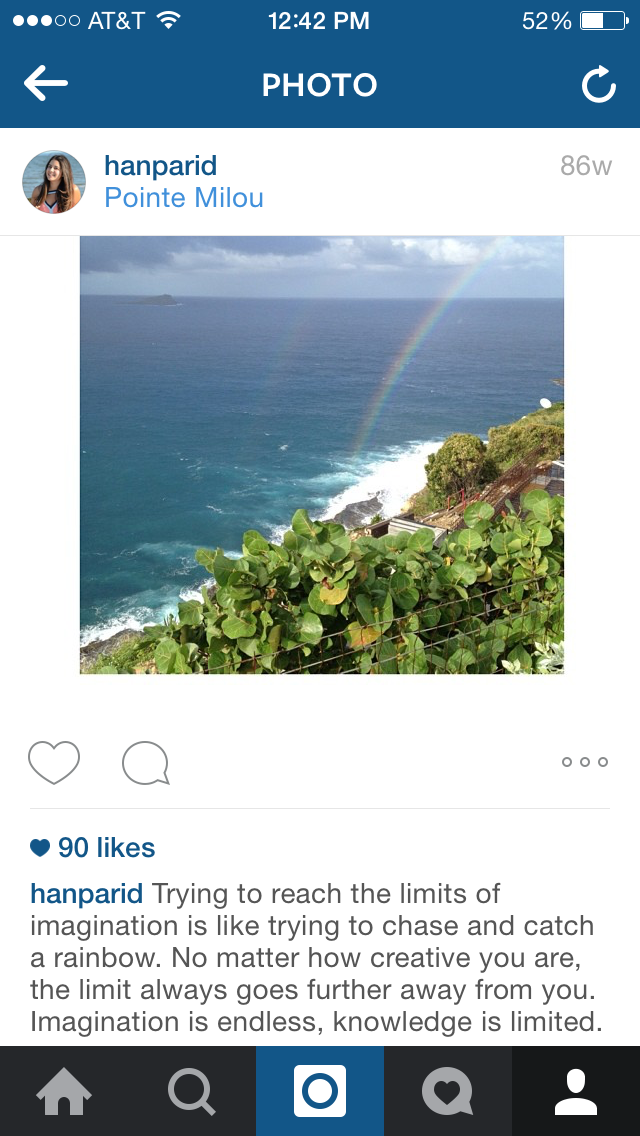Open the Pointe Milou location link
This screenshot has height=1136, width=640.
[x=184, y=198]
